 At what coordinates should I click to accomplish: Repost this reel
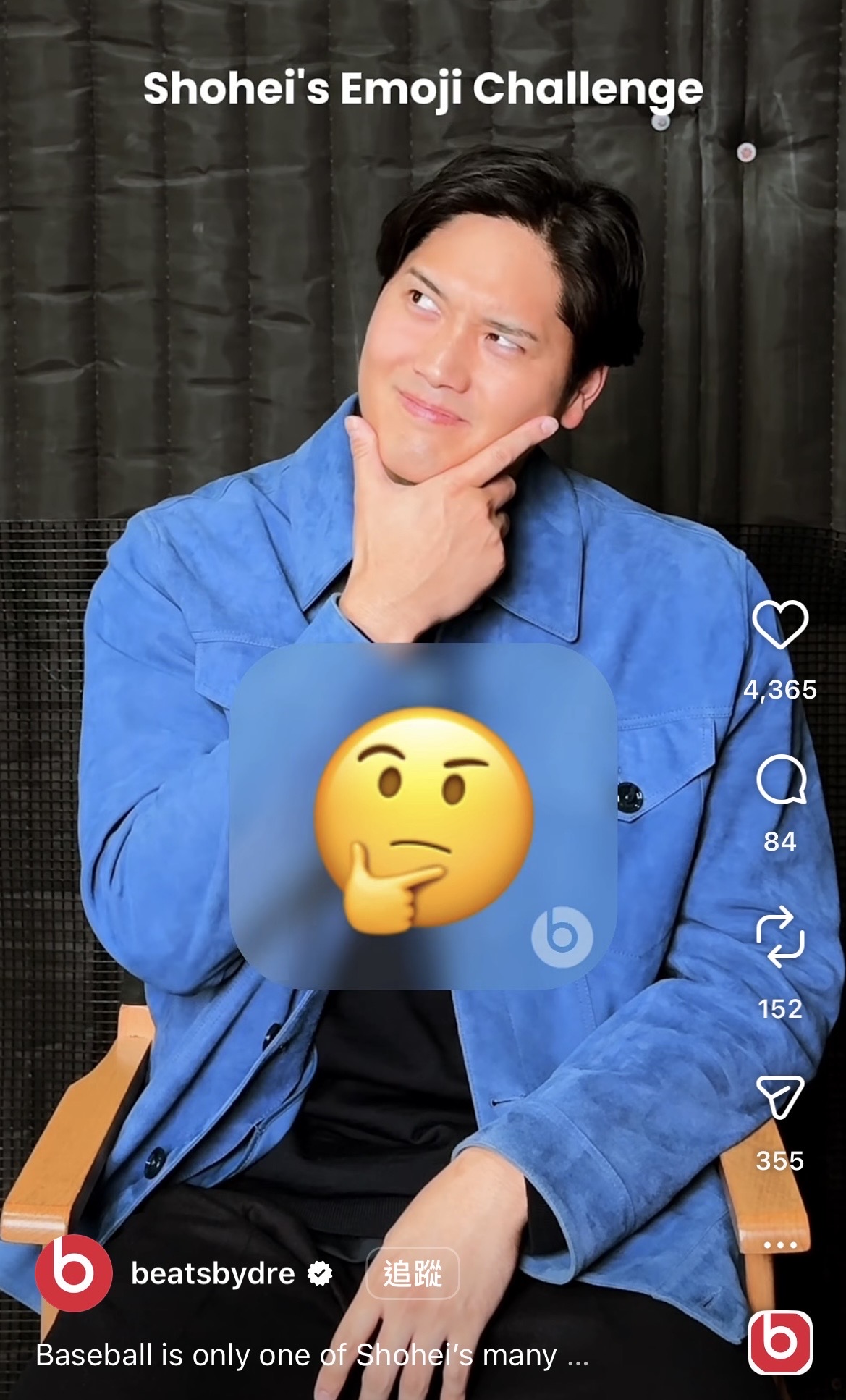point(780,937)
